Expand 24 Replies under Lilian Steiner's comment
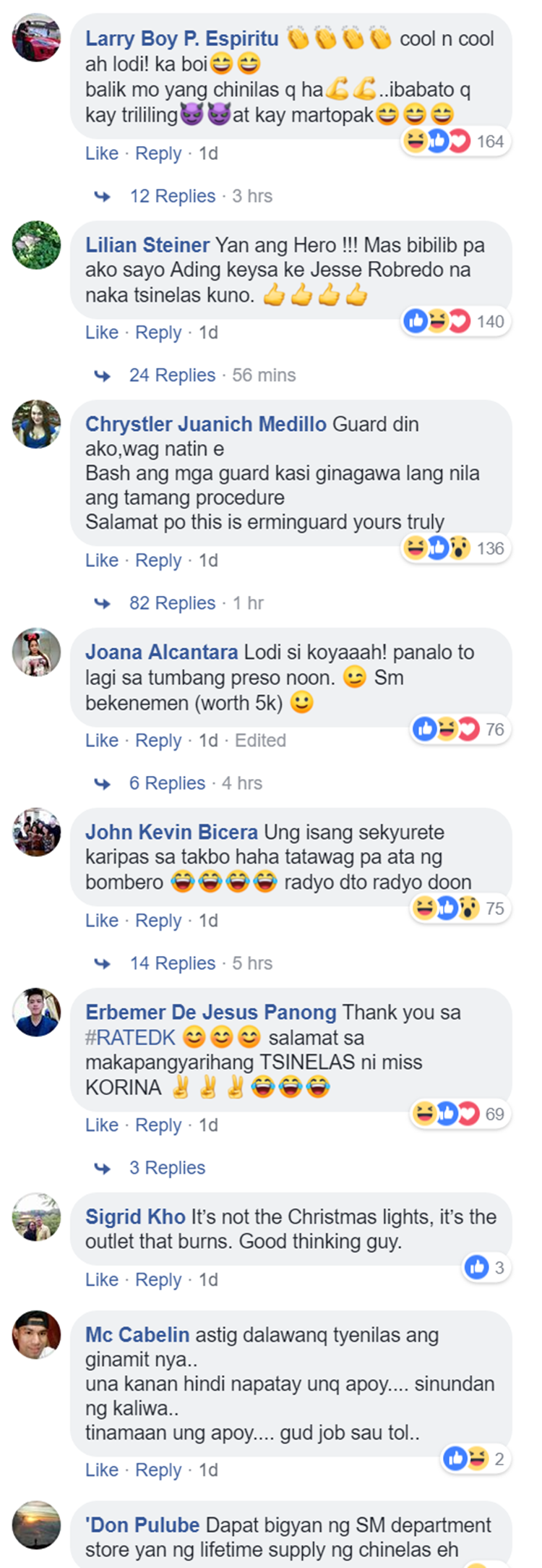This screenshot has height=1568, width=542. tap(172, 375)
